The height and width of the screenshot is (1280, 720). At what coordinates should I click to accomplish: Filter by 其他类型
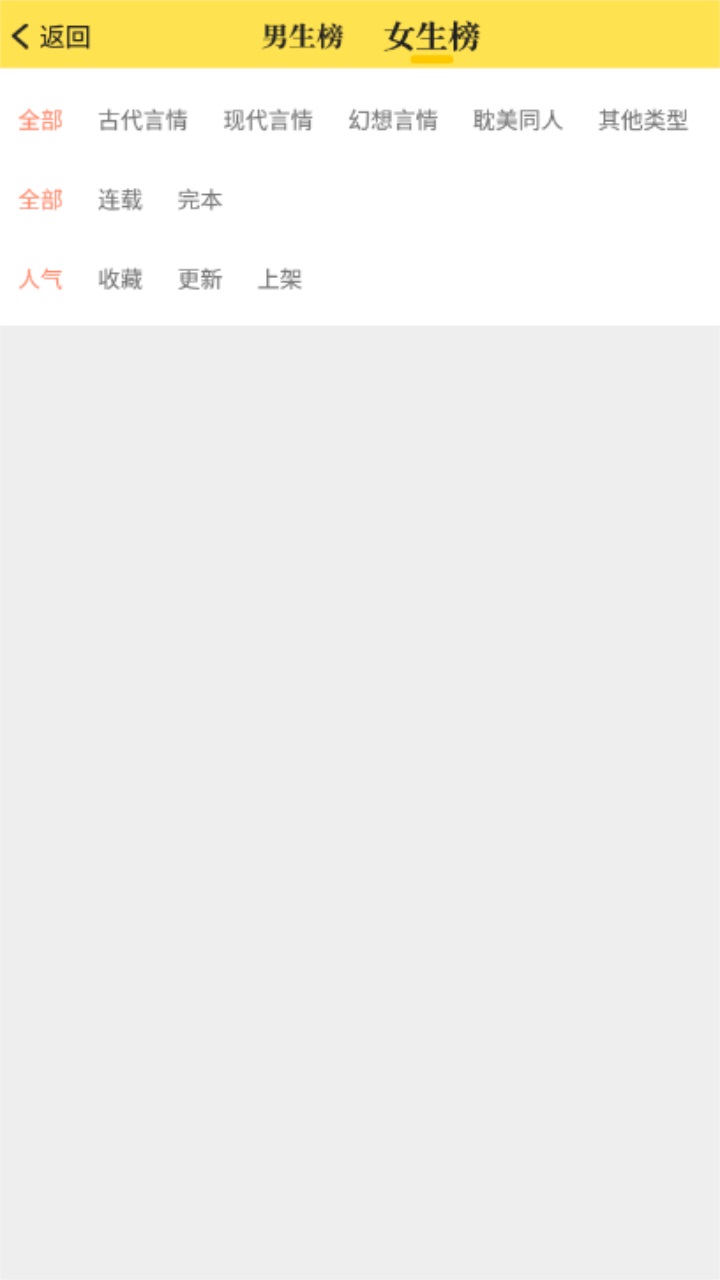[x=643, y=121]
